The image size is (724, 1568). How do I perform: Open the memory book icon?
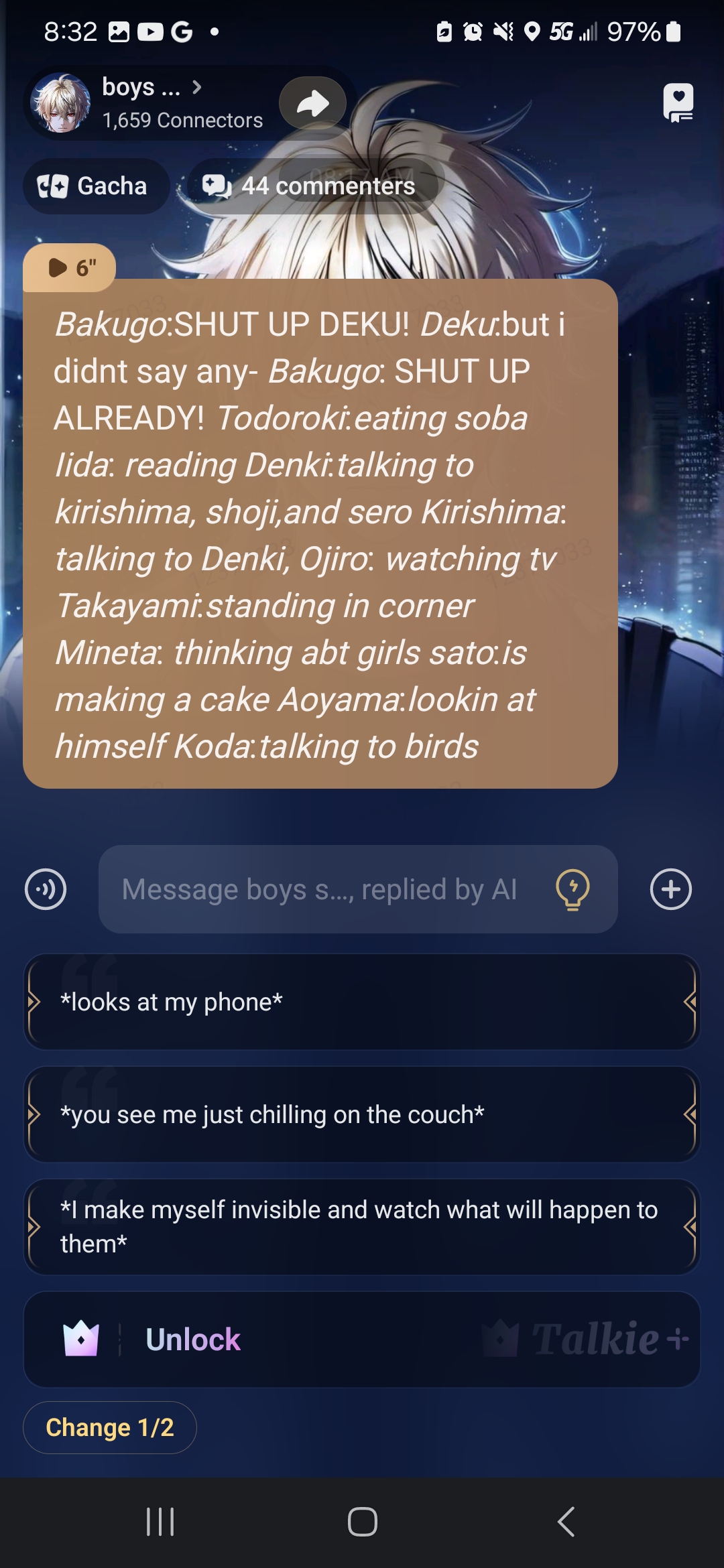[678, 103]
